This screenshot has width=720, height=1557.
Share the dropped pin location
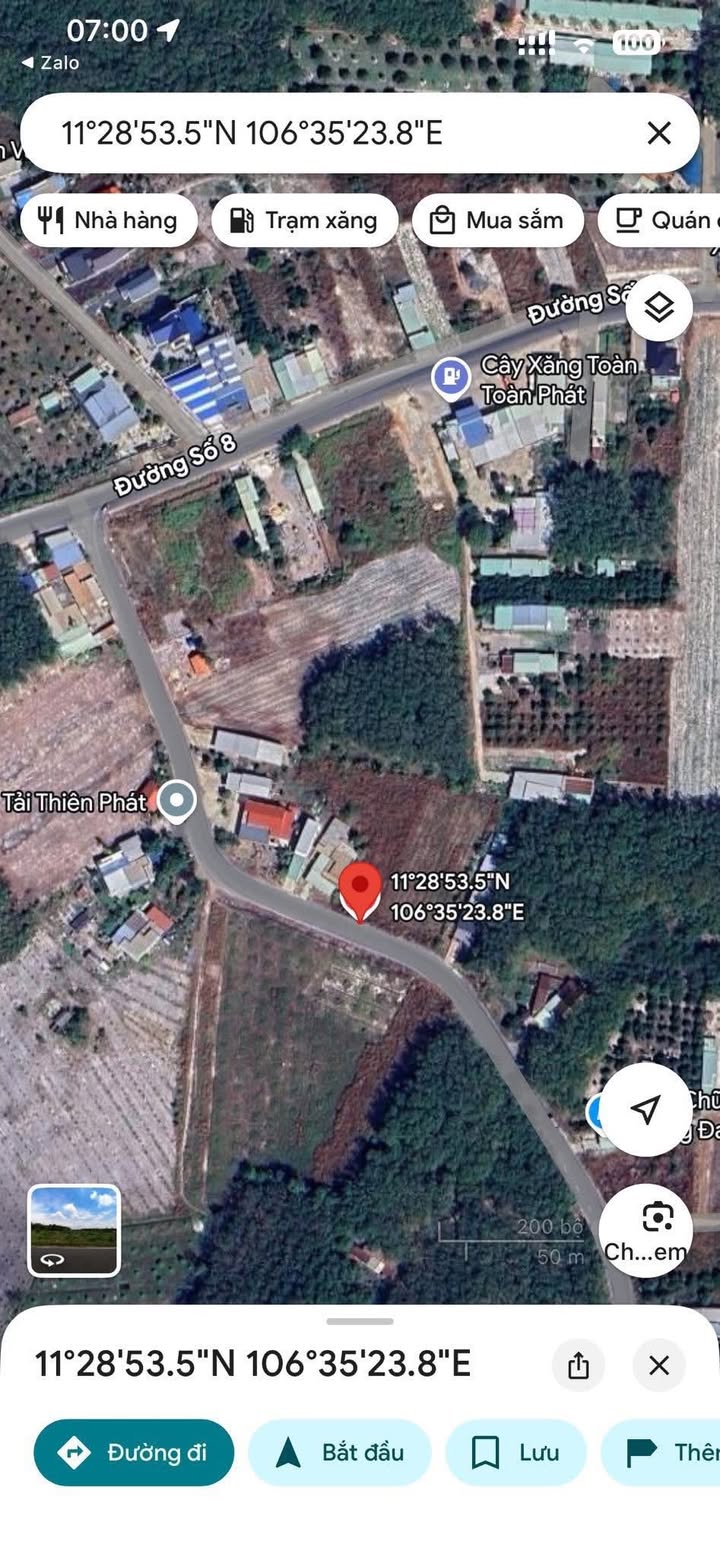coord(578,1365)
